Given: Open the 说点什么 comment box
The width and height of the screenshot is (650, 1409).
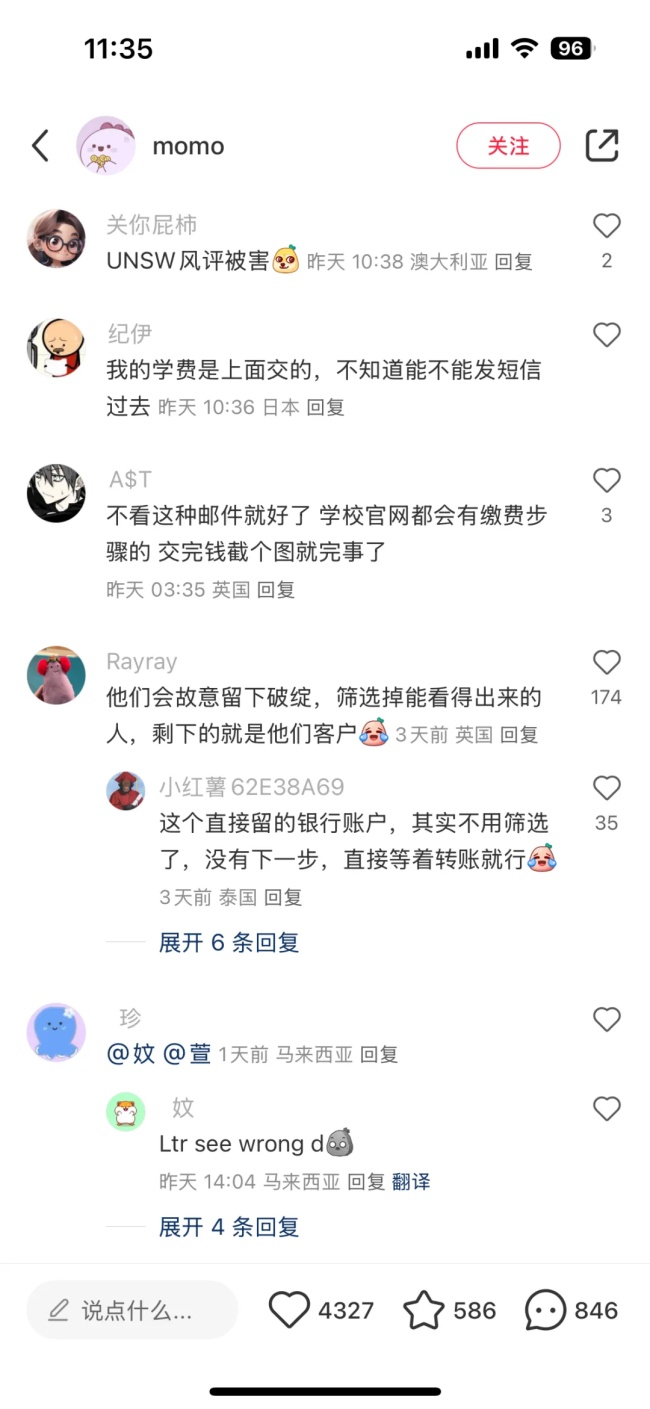Looking at the screenshot, I should tap(132, 1310).
